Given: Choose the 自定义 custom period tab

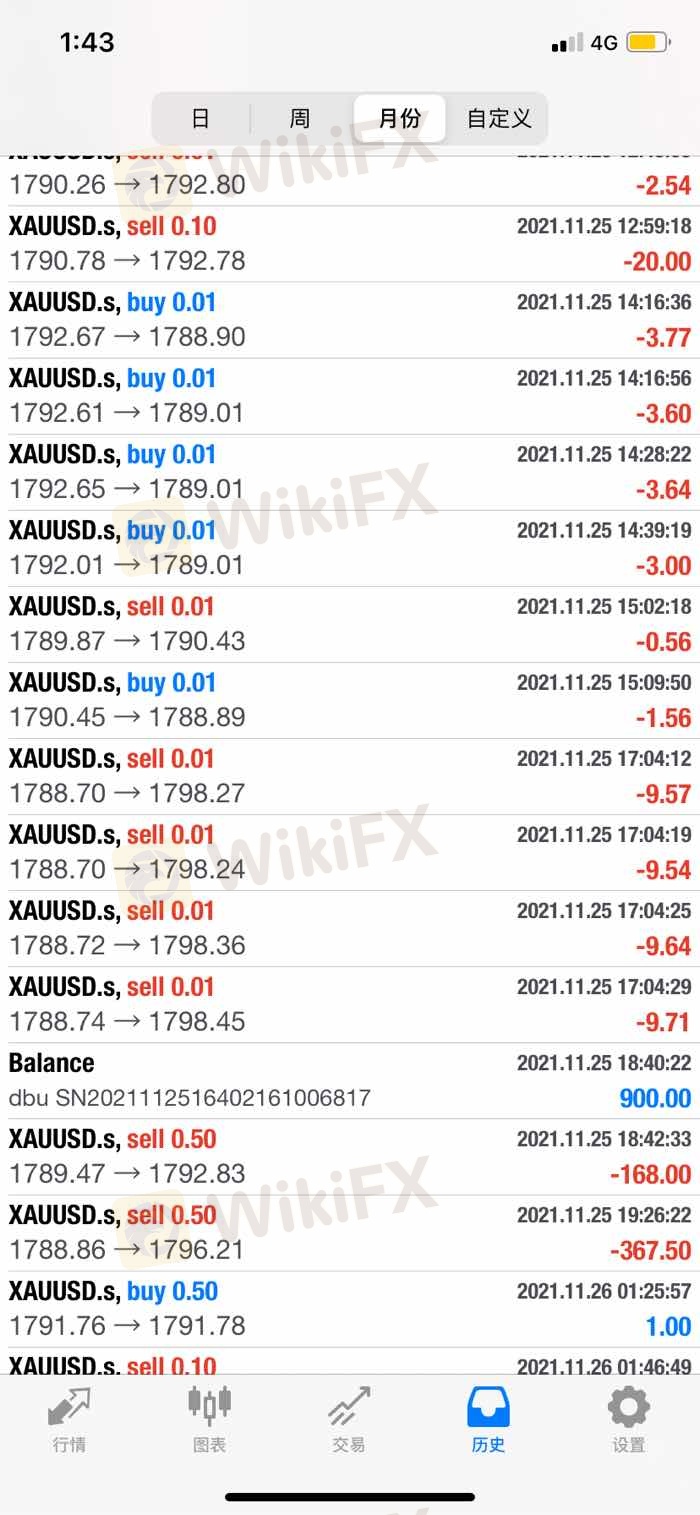Looking at the screenshot, I should (x=498, y=119).
